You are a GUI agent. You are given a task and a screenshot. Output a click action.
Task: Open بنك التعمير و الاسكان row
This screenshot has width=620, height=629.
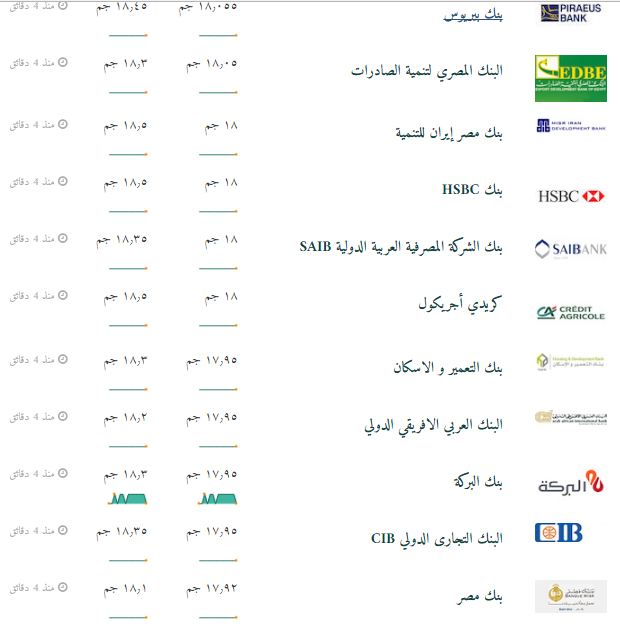[447, 367]
